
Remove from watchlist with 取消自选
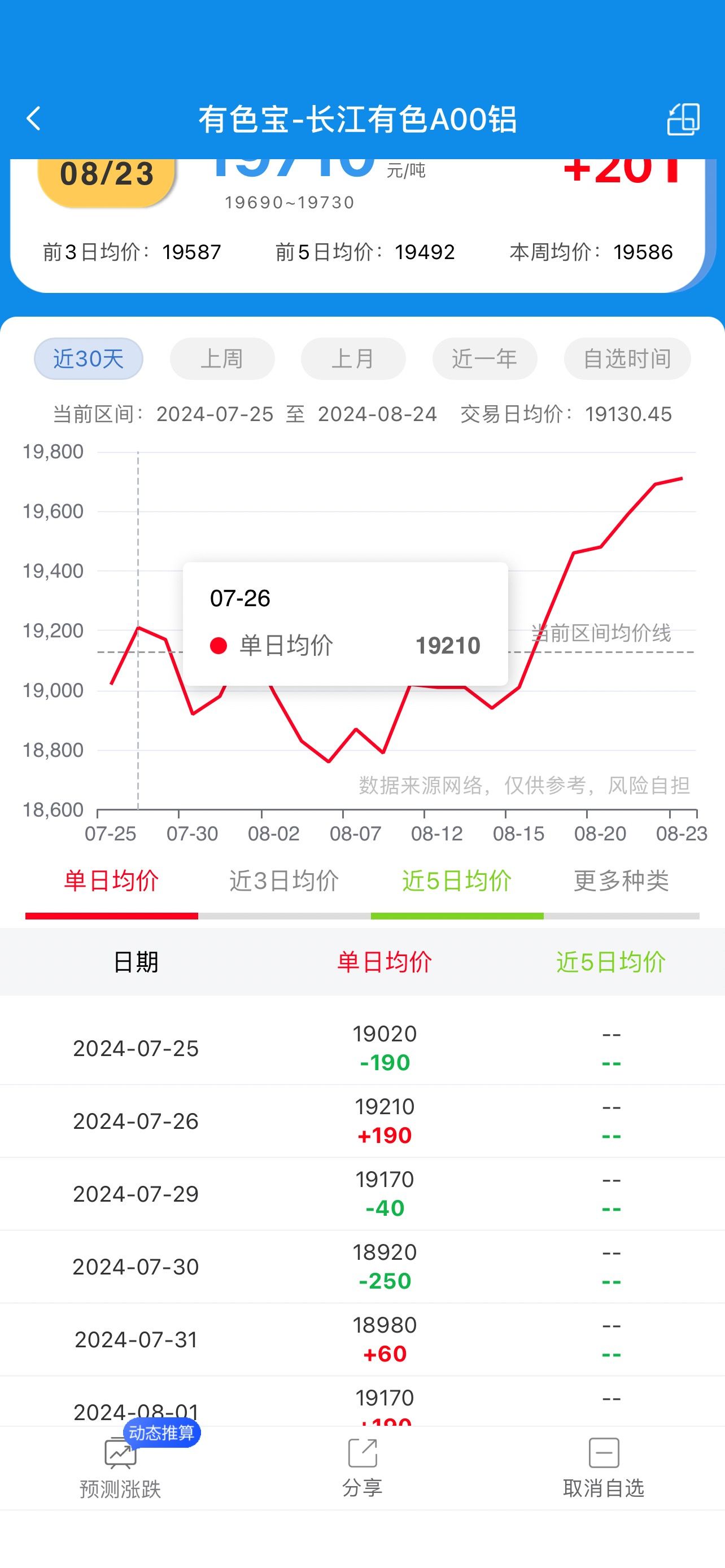[604, 1468]
